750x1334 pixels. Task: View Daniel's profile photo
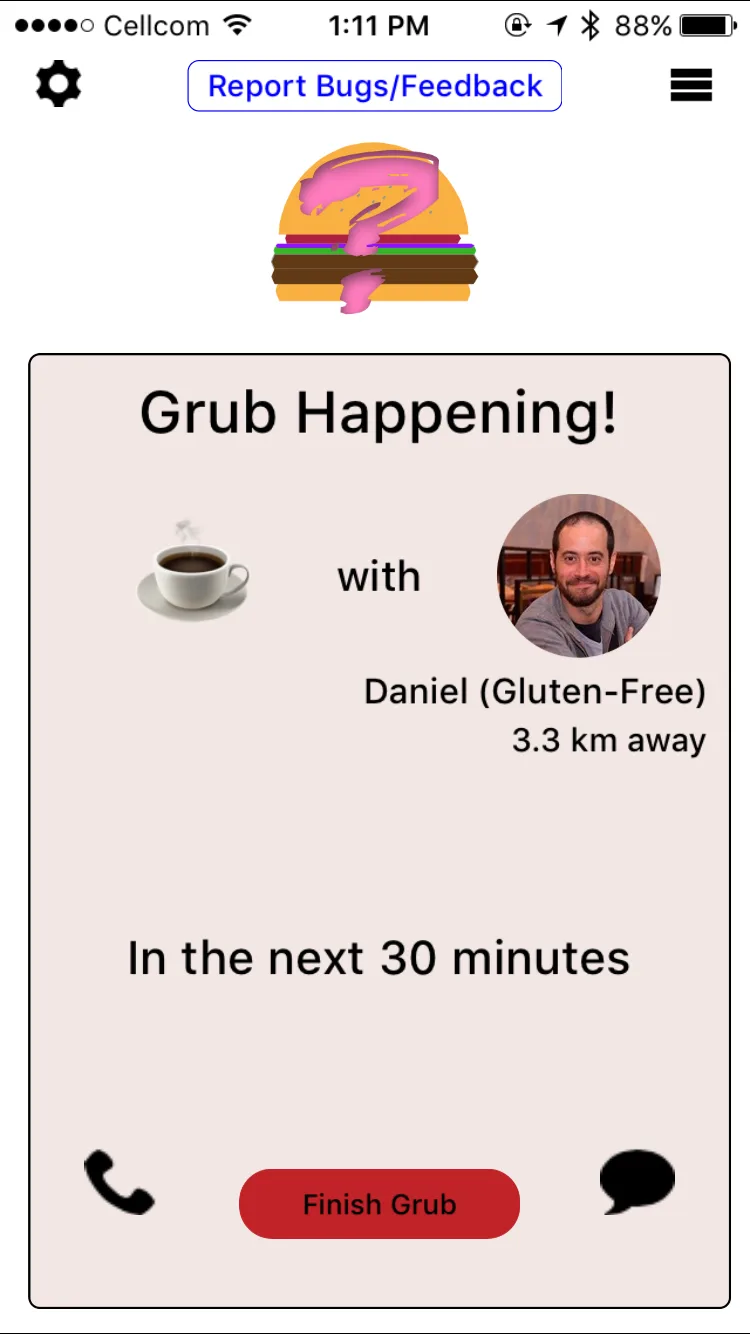[579, 575]
